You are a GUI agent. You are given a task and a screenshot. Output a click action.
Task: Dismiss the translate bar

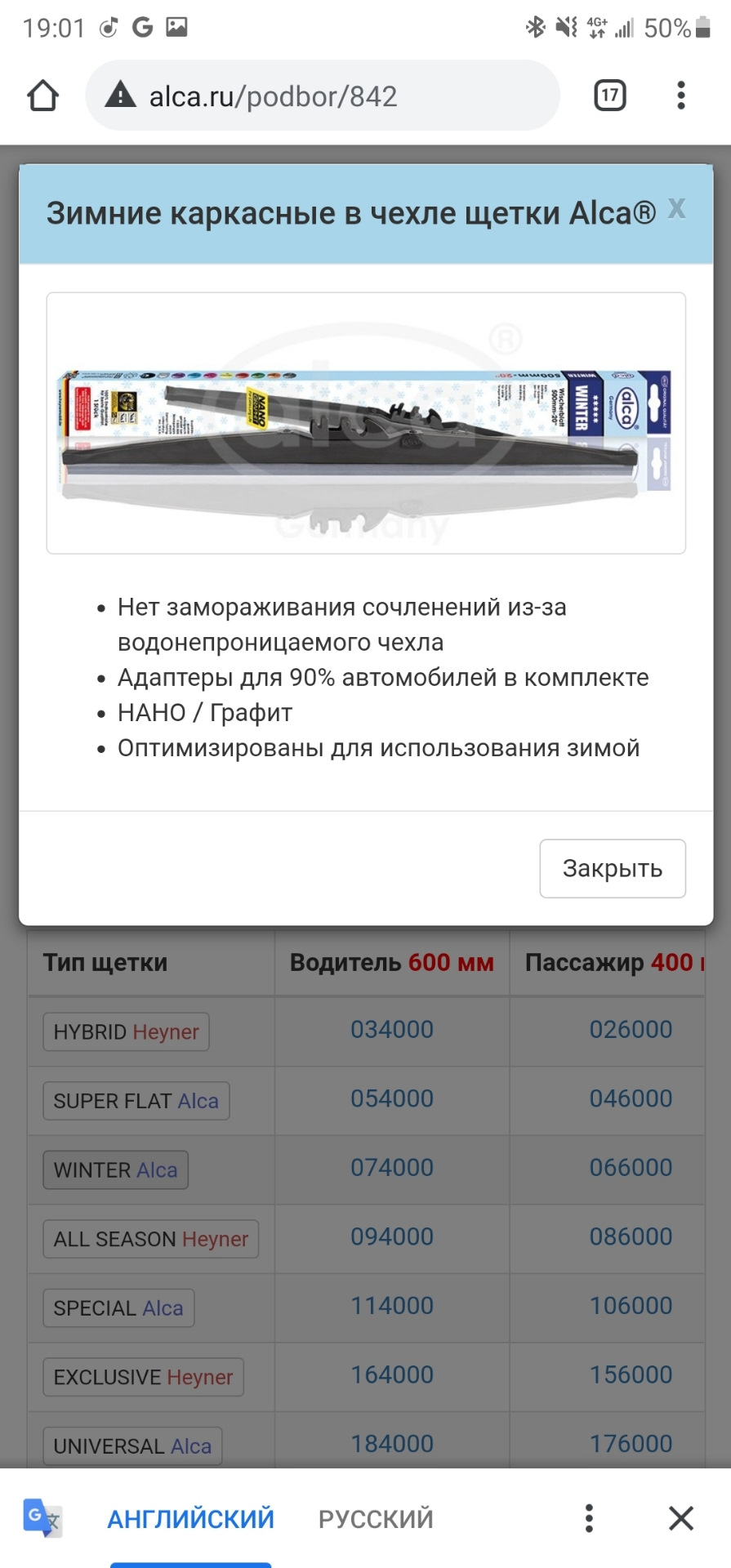681,1518
